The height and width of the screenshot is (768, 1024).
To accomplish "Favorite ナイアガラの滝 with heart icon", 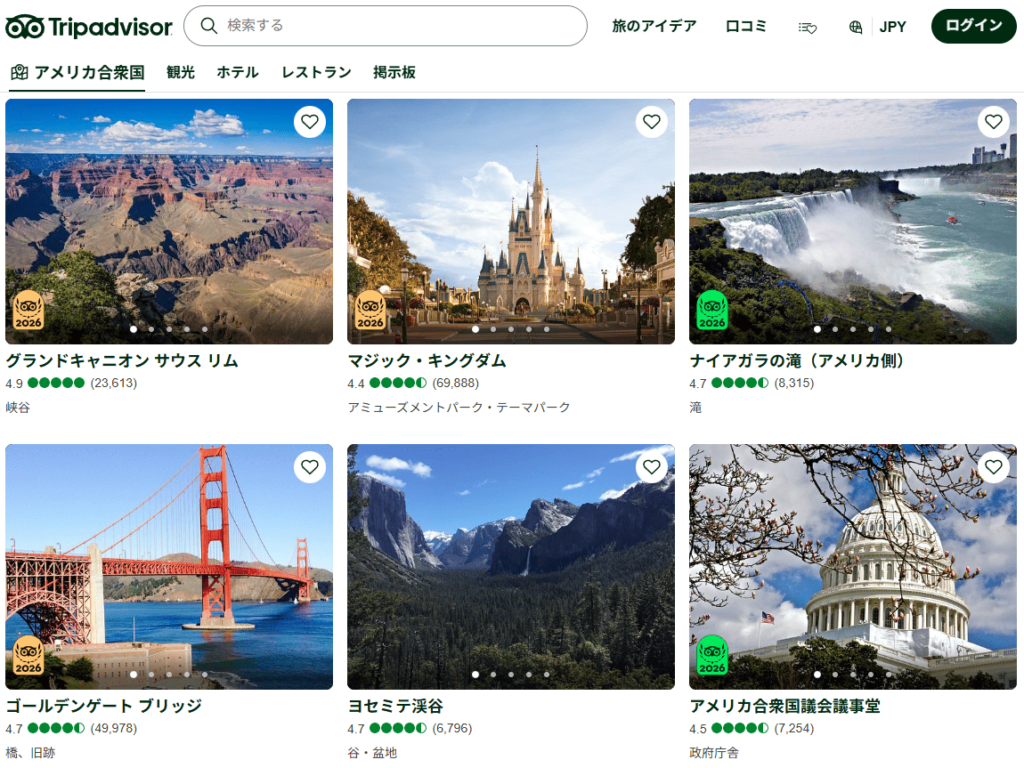I will click(993, 121).
